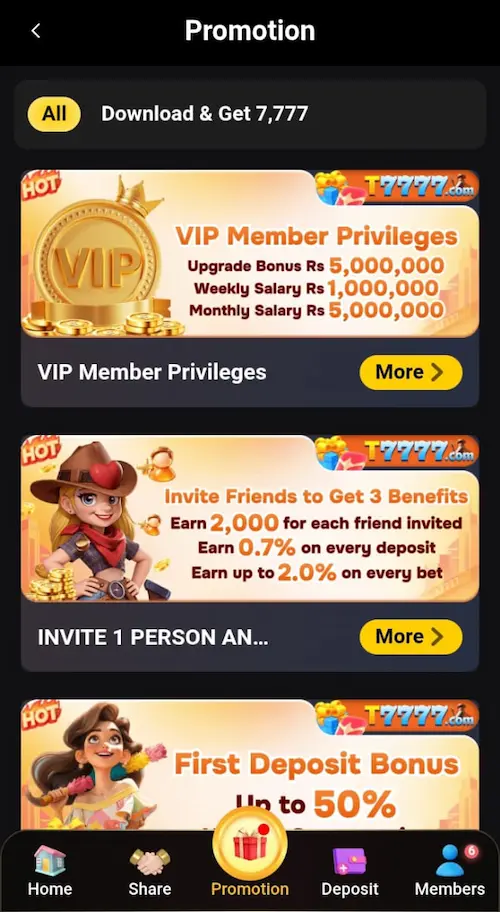Go back using the arrow icon

pyautogui.click(x=36, y=31)
